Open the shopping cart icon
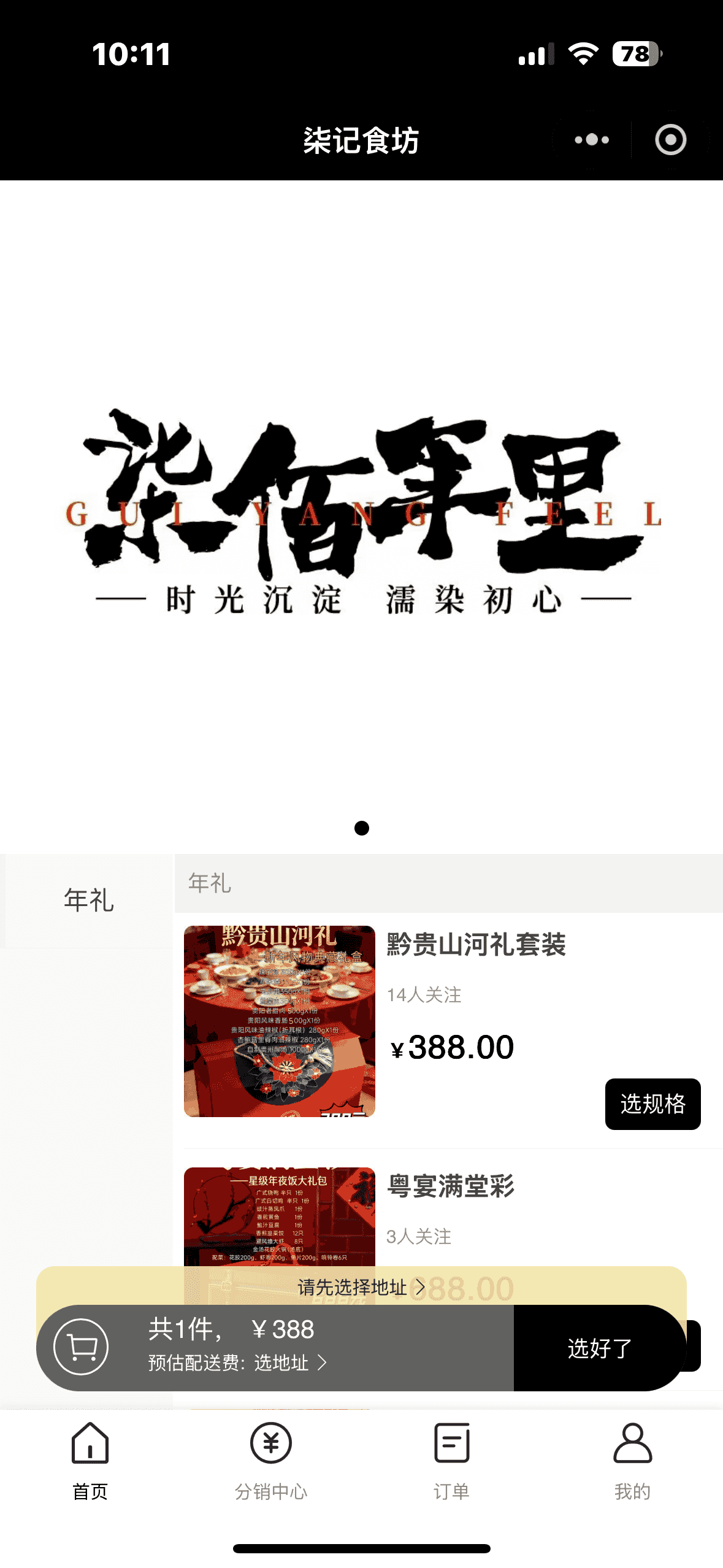This screenshot has height=1568, width=723. 81,1347
